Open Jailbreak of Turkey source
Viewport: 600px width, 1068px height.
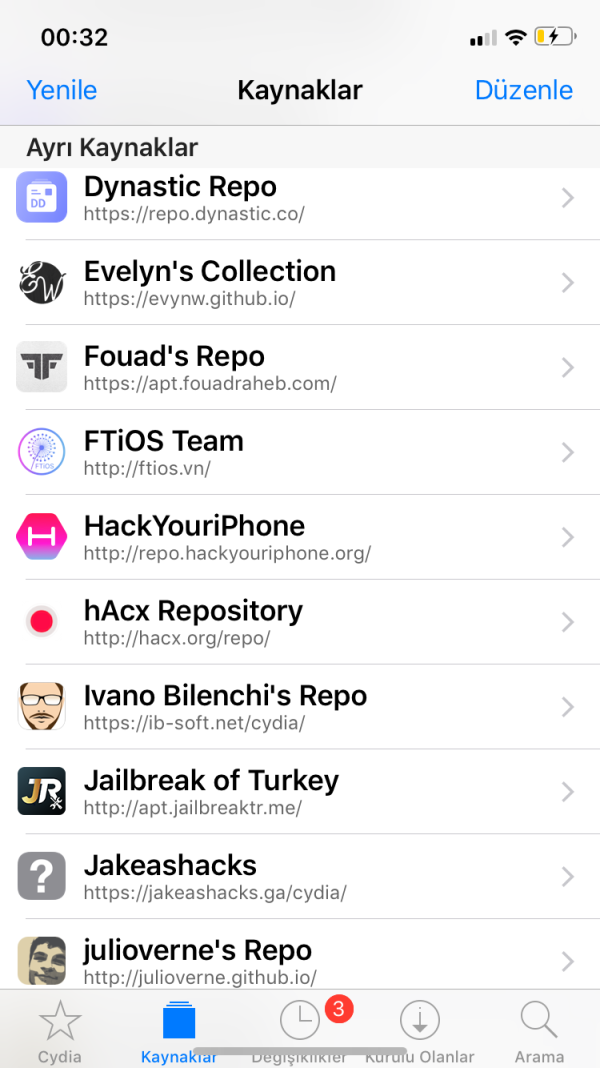[300, 792]
